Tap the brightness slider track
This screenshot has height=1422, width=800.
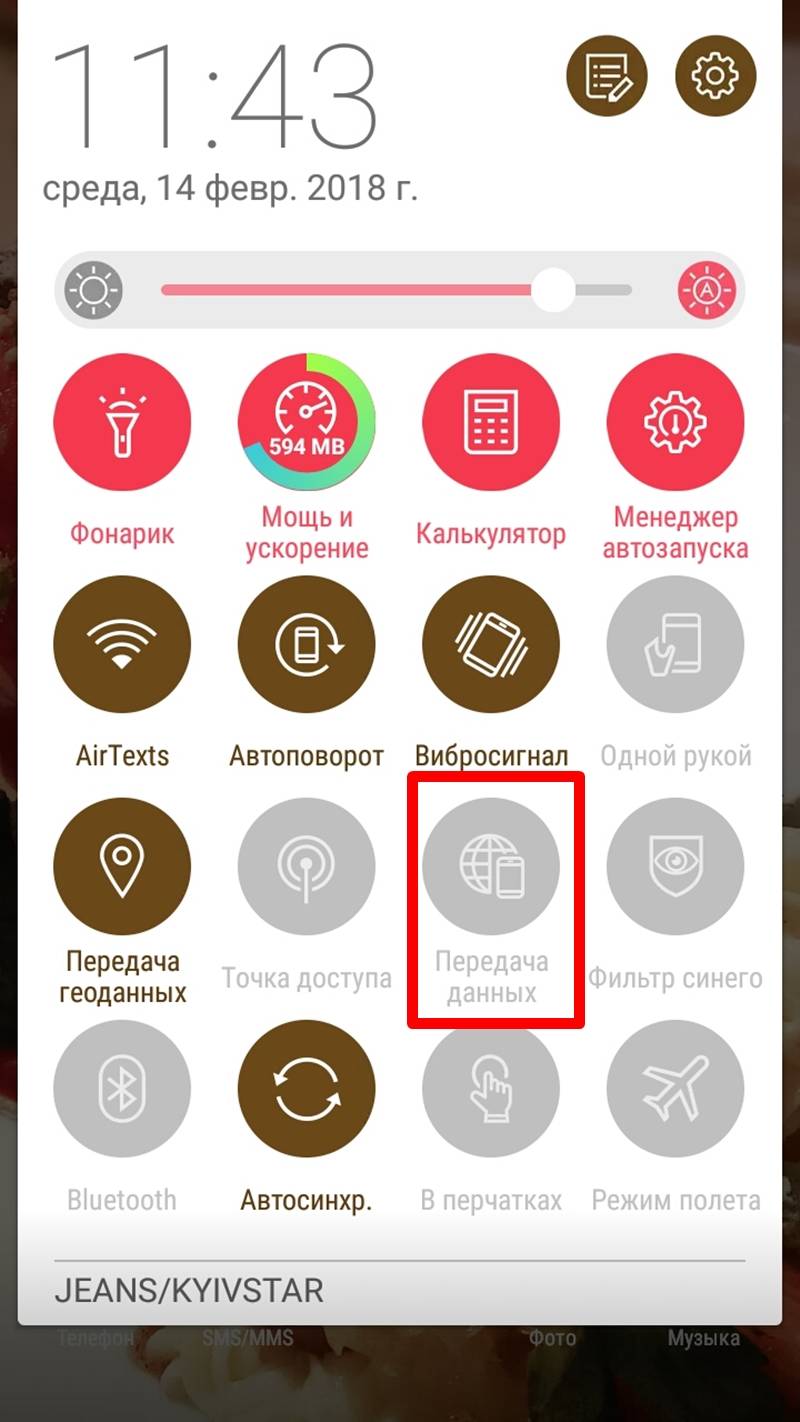click(396, 290)
